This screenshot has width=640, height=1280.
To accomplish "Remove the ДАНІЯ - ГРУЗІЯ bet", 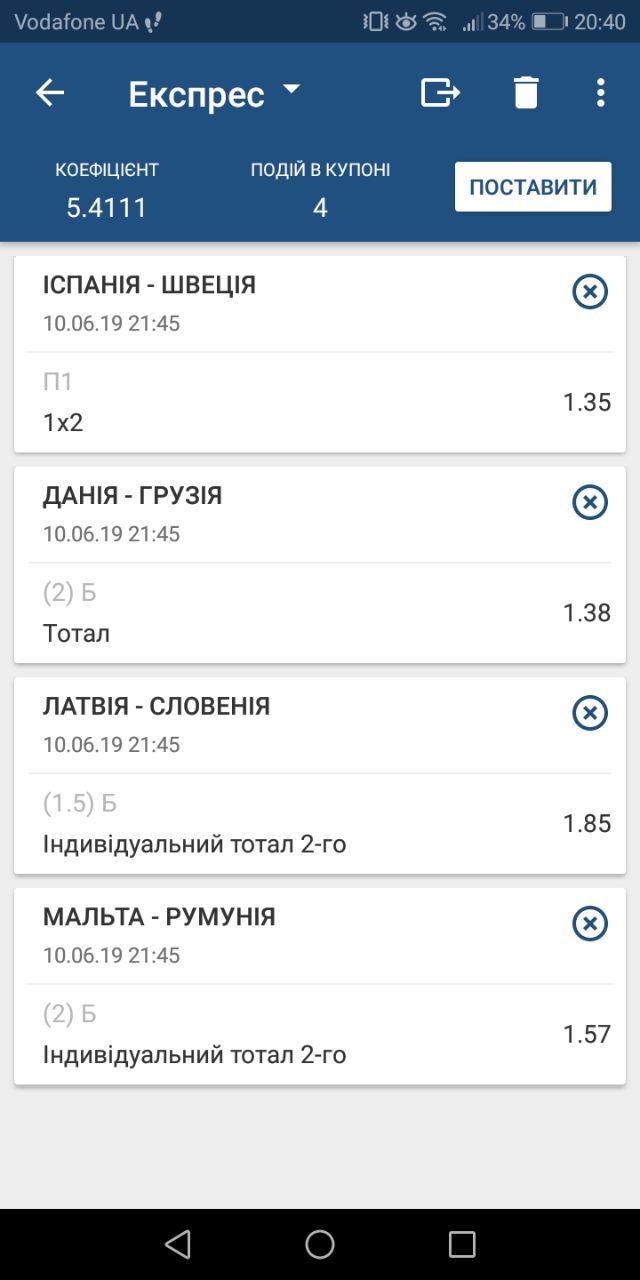I will 590,502.
